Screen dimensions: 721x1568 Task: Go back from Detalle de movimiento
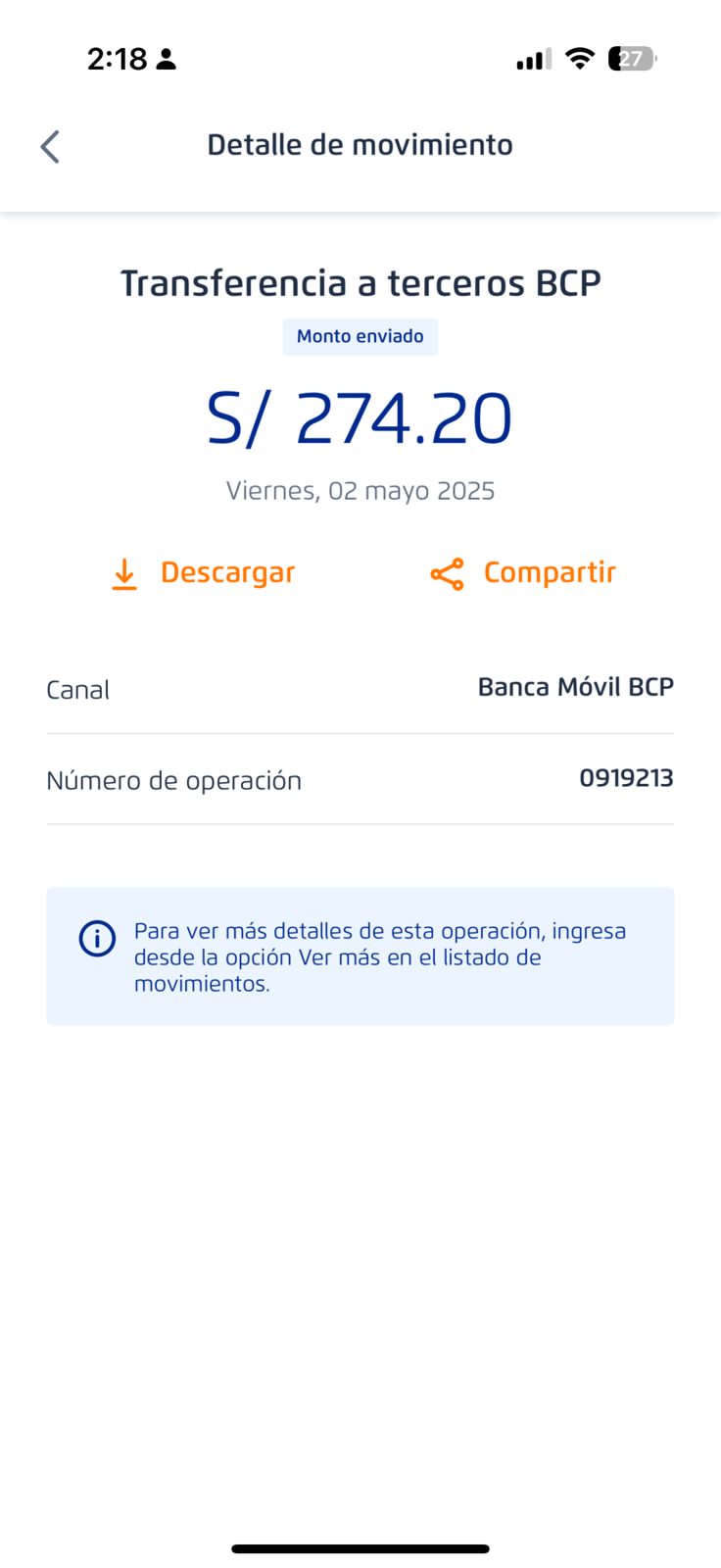pyautogui.click(x=50, y=147)
